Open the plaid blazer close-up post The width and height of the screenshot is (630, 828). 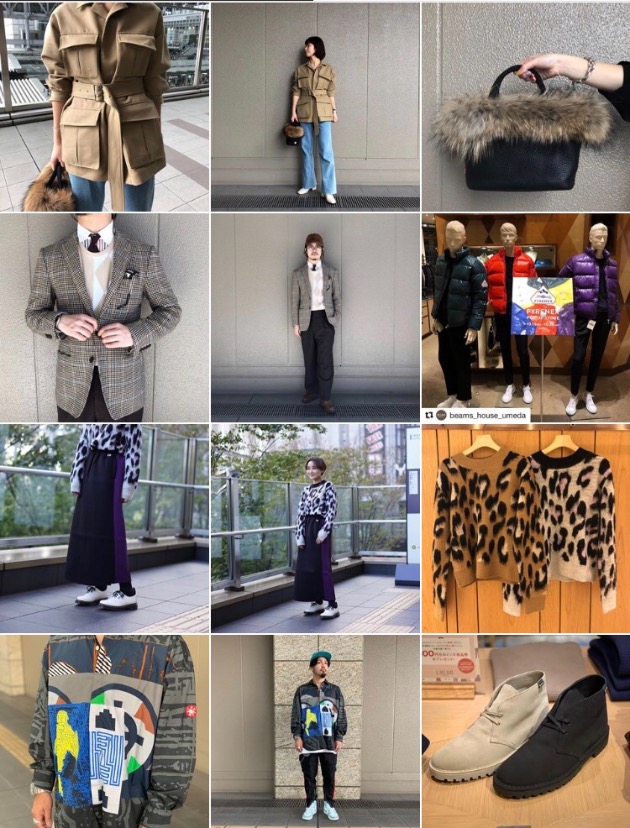[x=104, y=317]
